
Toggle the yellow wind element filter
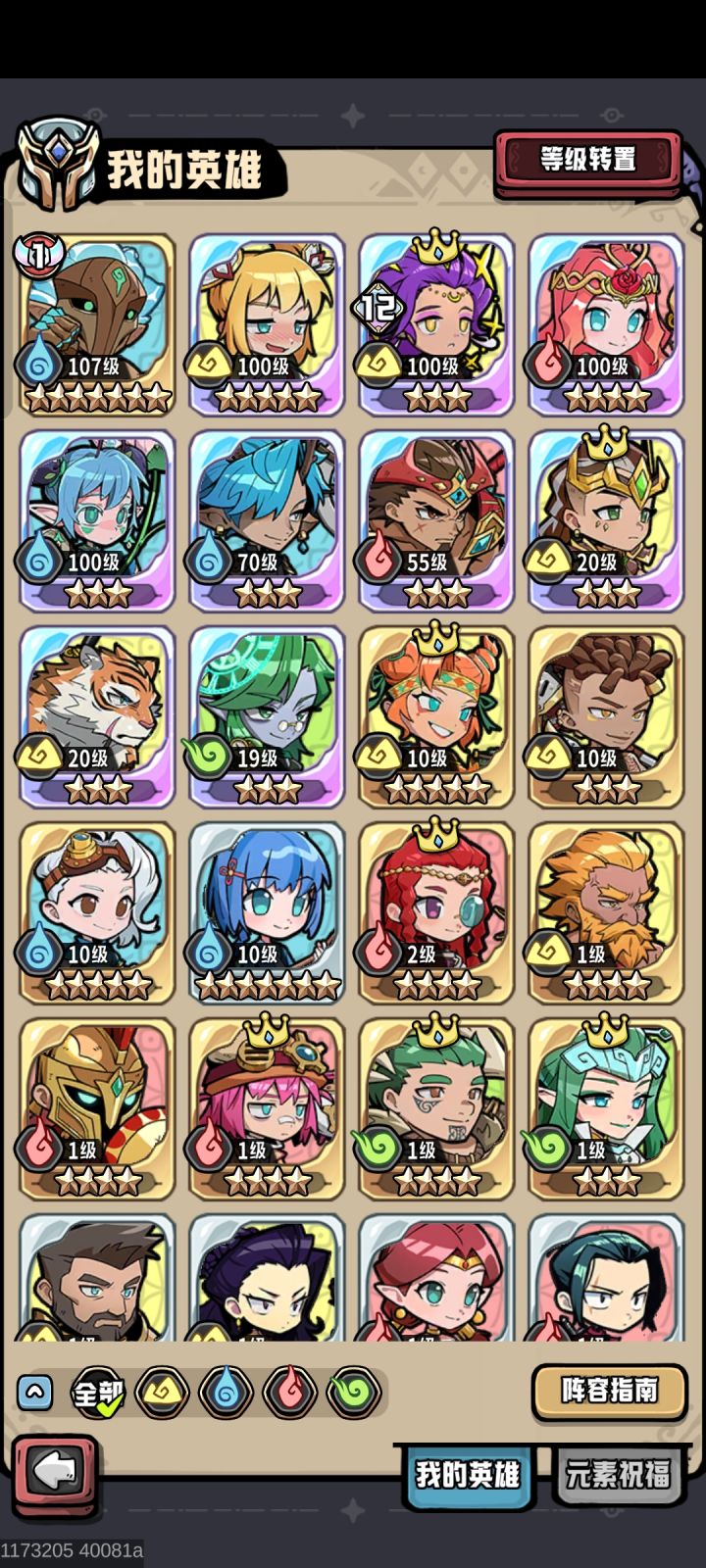pos(163,1391)
